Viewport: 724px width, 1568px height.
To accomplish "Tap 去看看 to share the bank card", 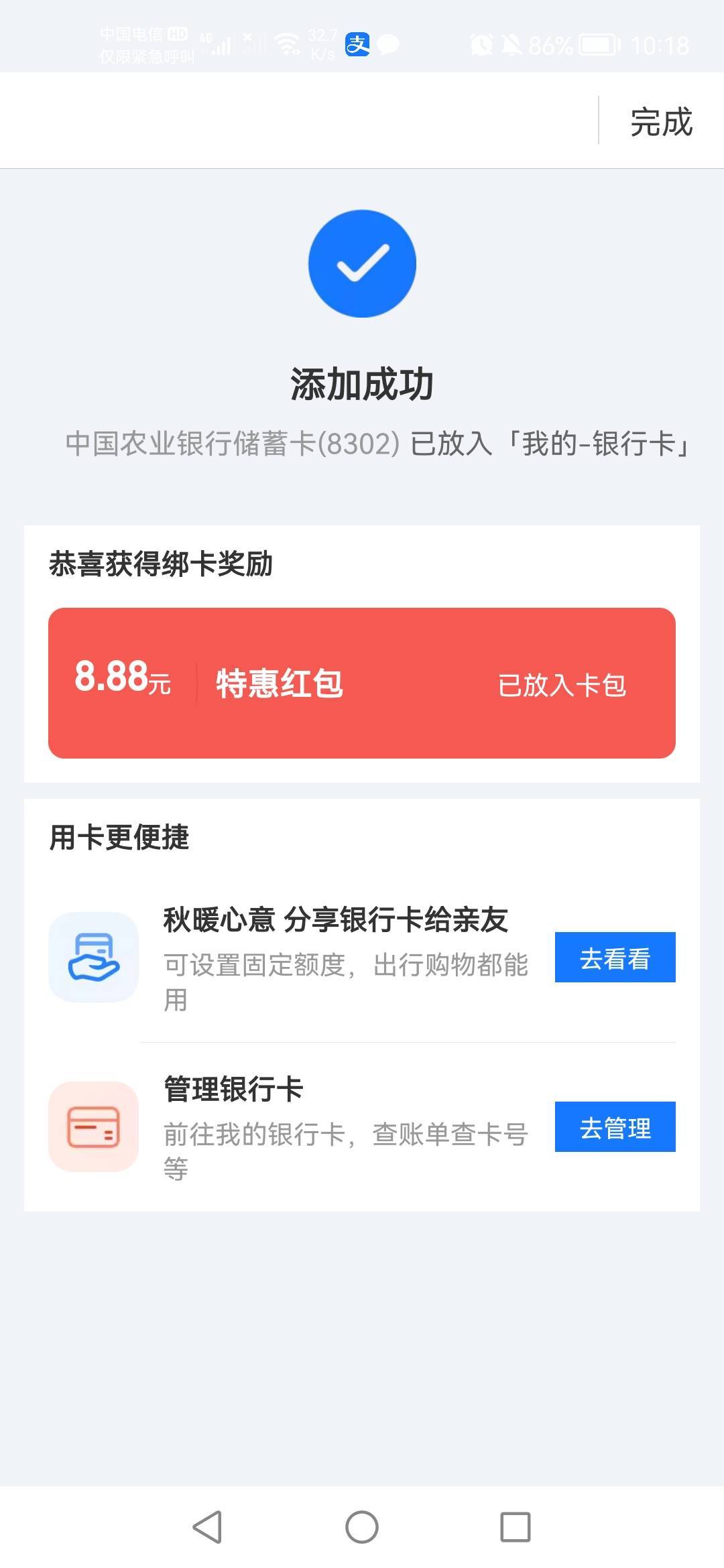I will (x=615, y=957).
